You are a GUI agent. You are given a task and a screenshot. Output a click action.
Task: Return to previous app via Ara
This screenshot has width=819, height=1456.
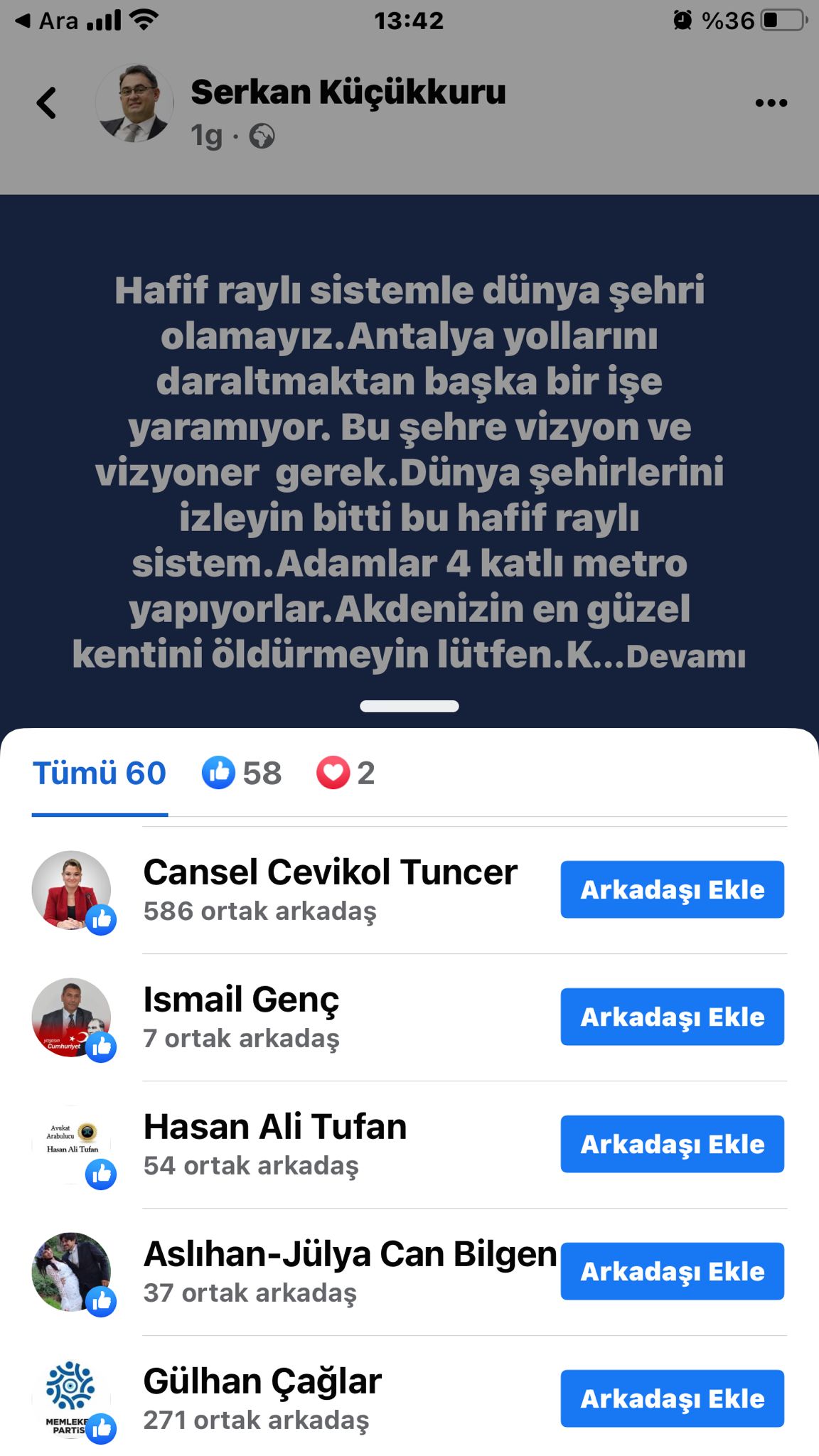coord(47,21)
